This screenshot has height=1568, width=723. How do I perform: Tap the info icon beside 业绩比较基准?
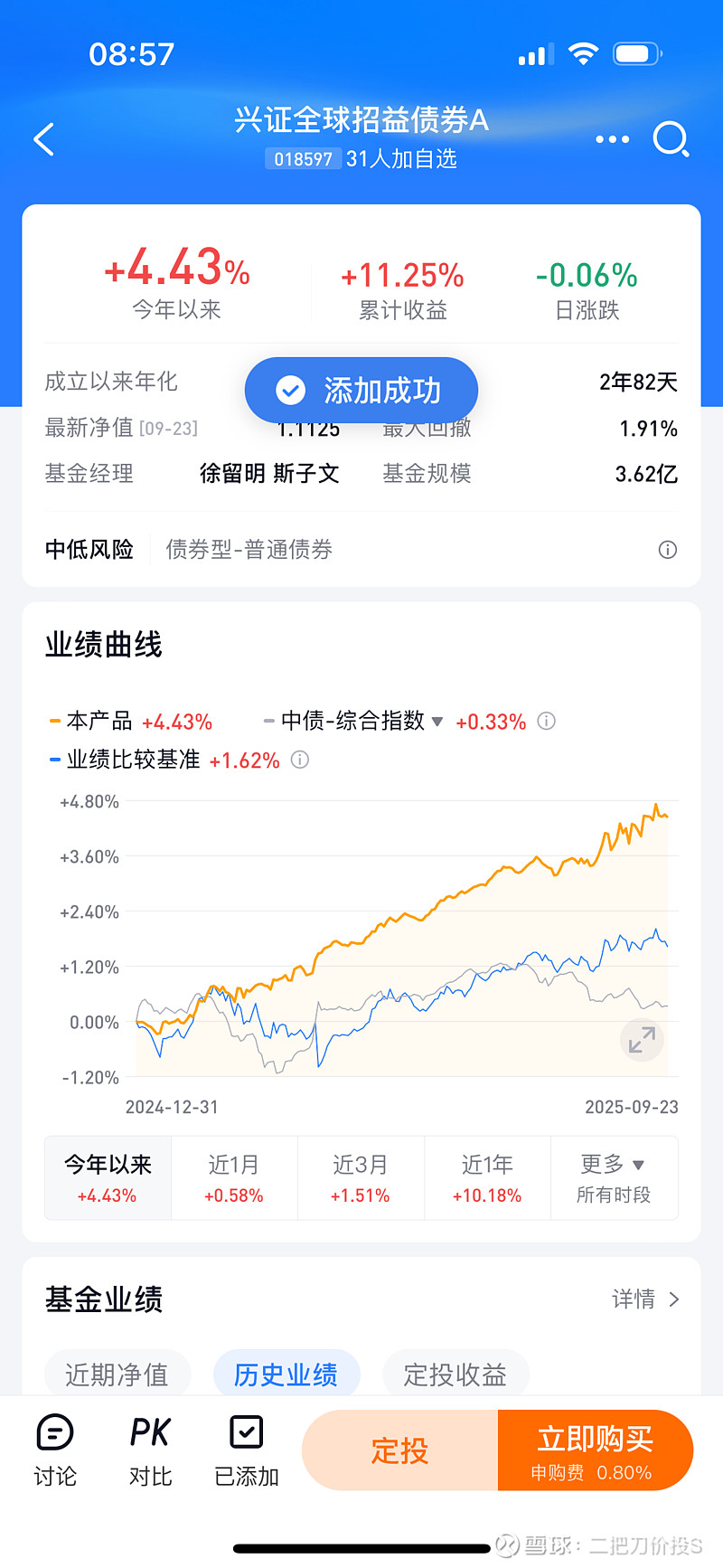tap(299, 760)
